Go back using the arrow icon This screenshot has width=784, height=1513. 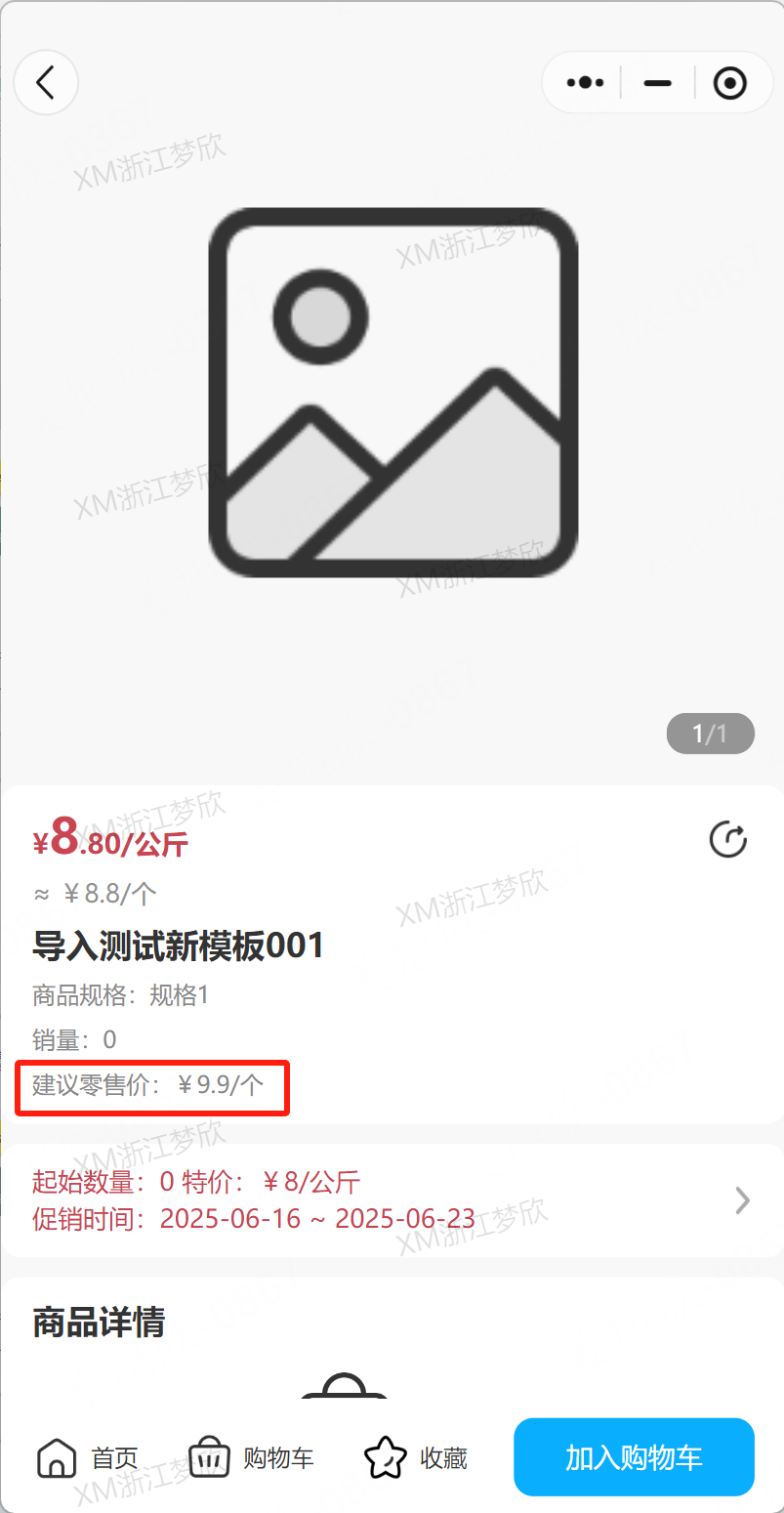pyautogui.click(x=46, y=83)
